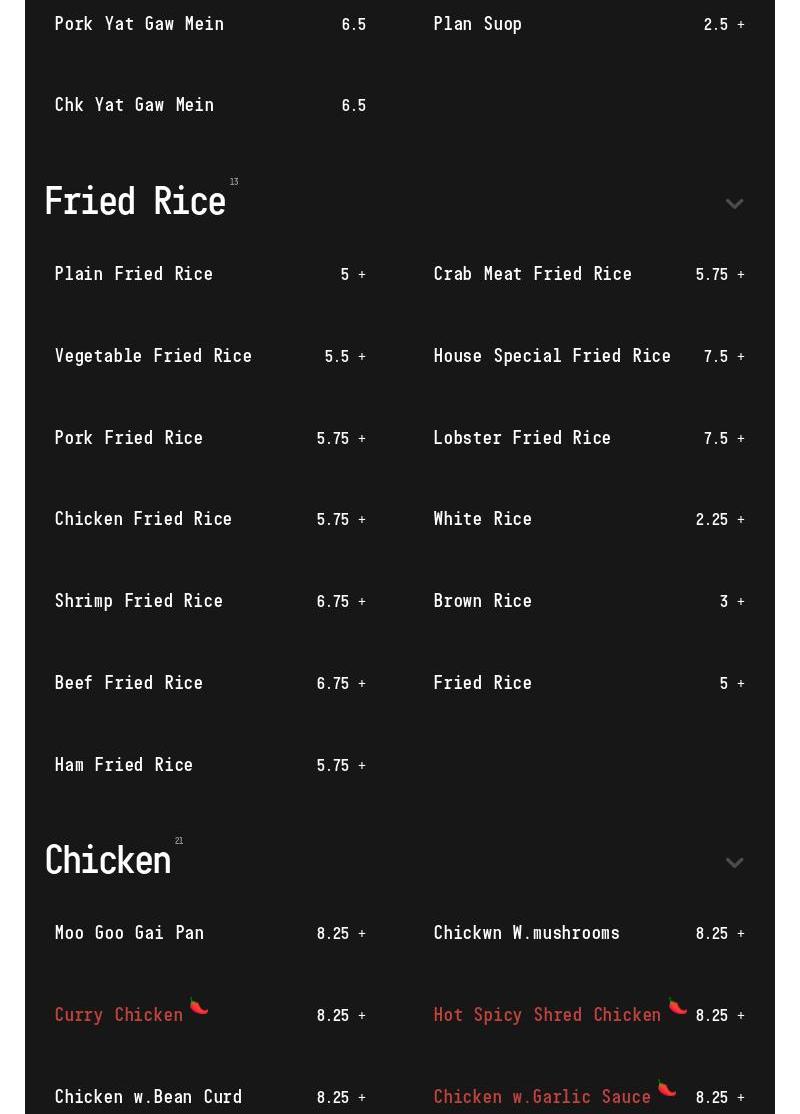Select Brown Rice
This screenshot has height=1114, width=800.
[483, 601]
